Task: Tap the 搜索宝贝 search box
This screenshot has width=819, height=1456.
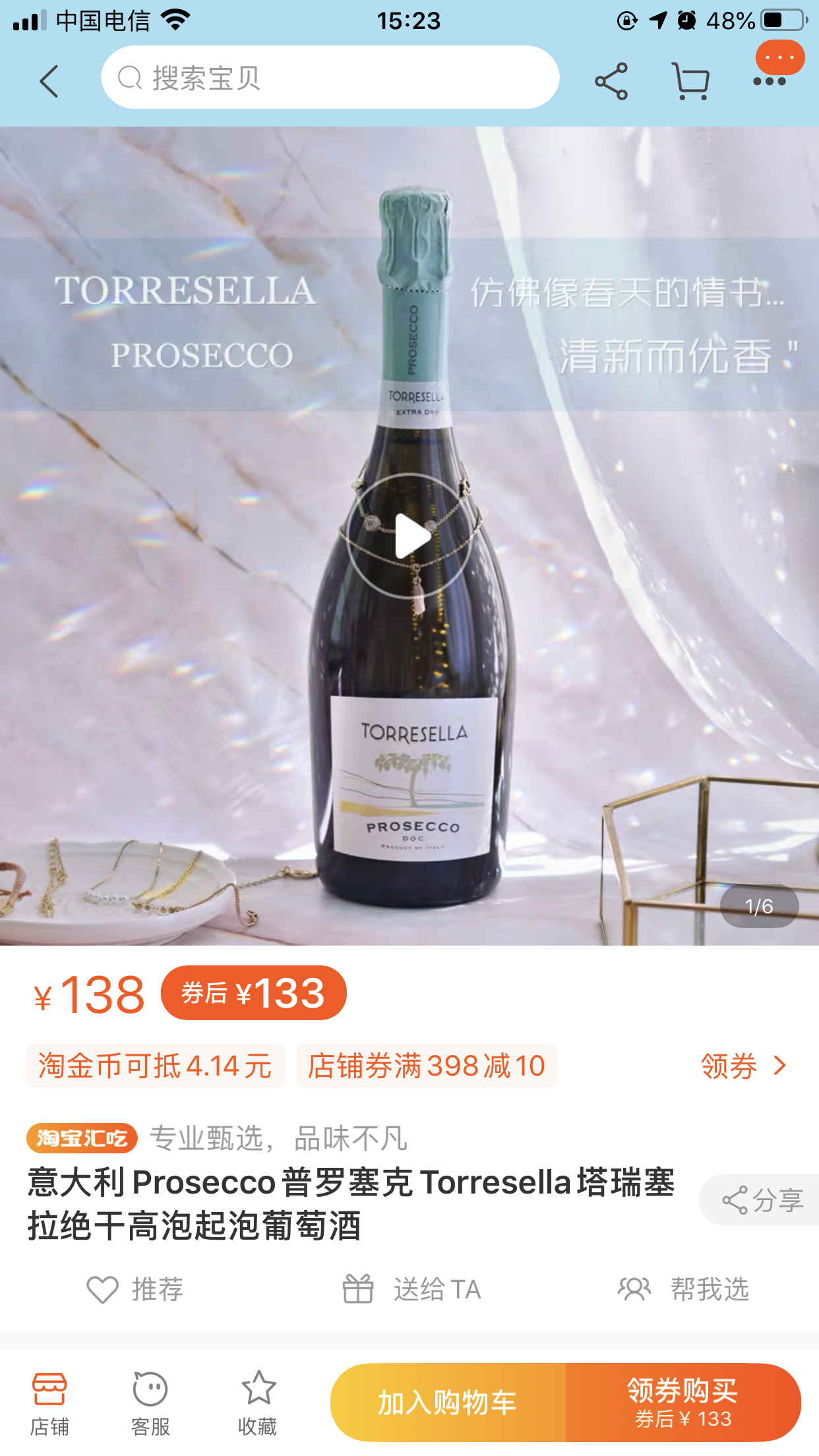Action: [330, 78]
